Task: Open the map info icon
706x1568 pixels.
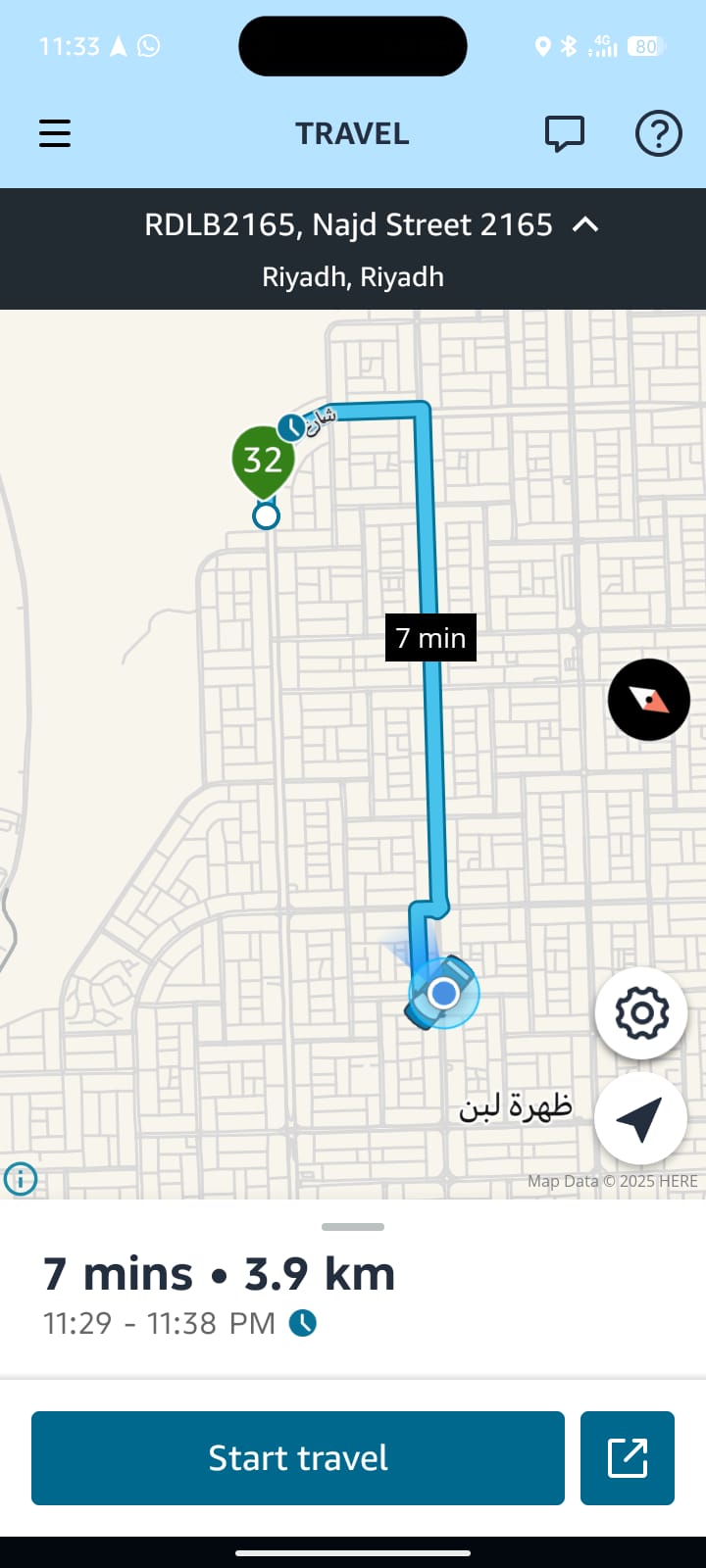Action: click(x=21, y=1179)
